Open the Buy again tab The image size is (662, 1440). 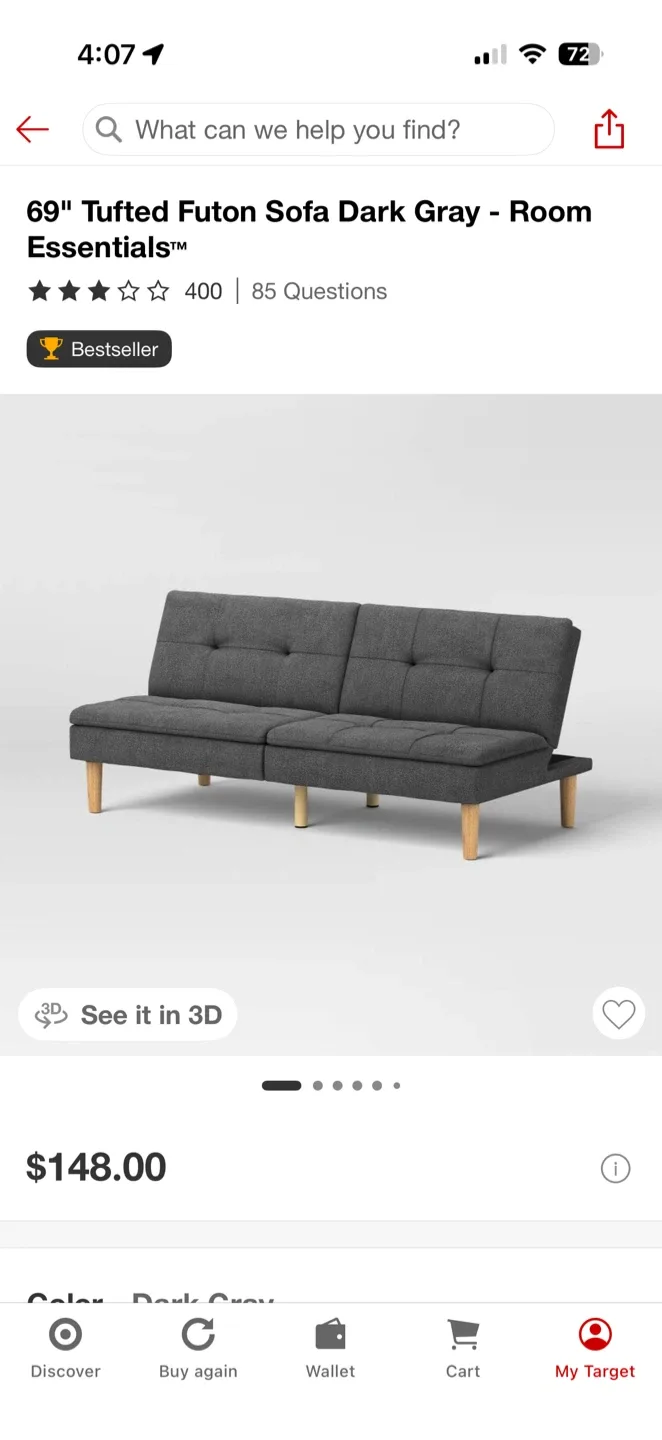click(198, 1348)
